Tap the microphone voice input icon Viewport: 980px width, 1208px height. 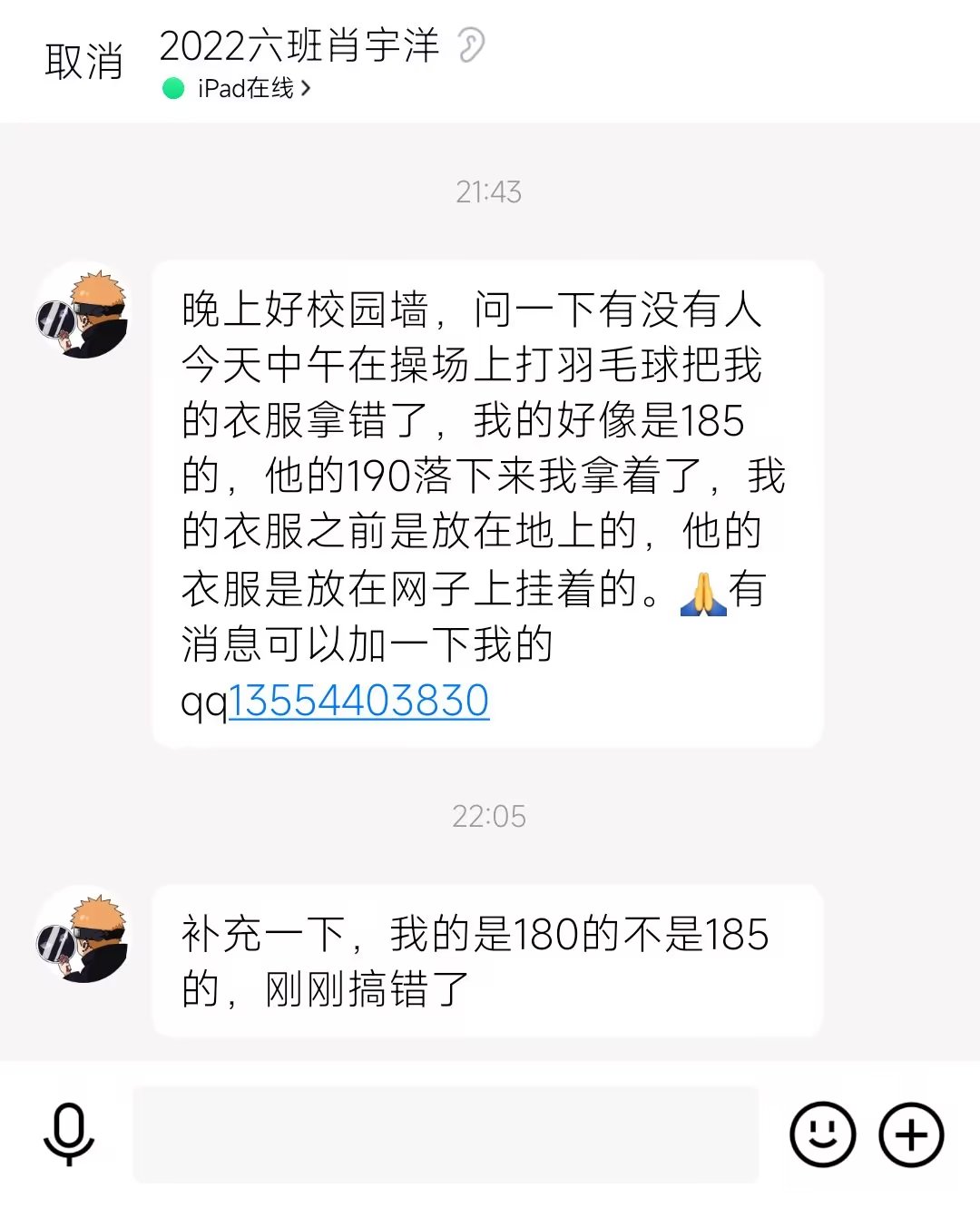[x=69, y=1134]
